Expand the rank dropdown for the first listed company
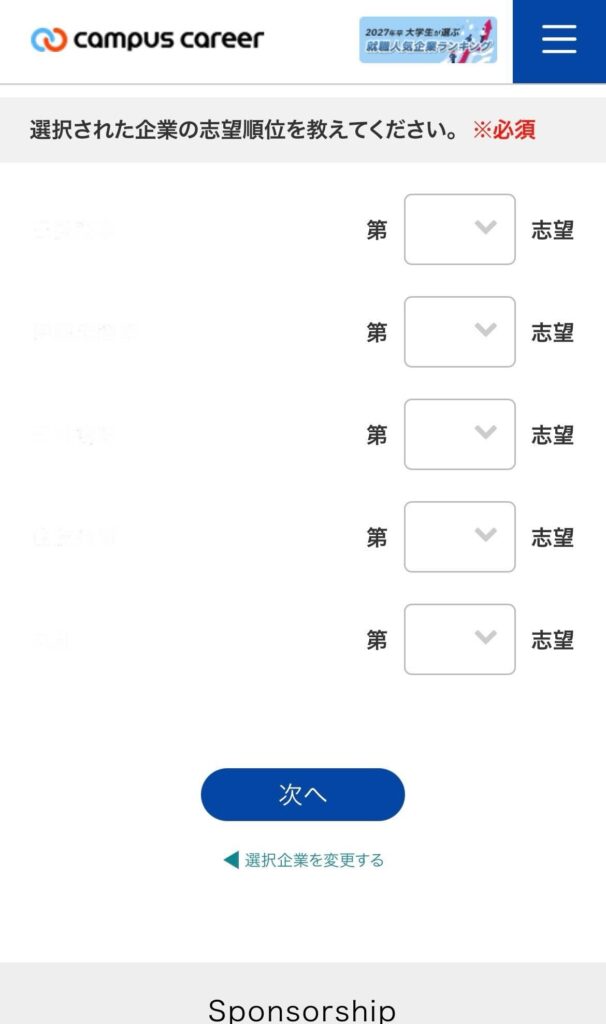Image resolution: width=606 pixels, height=1024 pixels. click(x=459, y=229)
